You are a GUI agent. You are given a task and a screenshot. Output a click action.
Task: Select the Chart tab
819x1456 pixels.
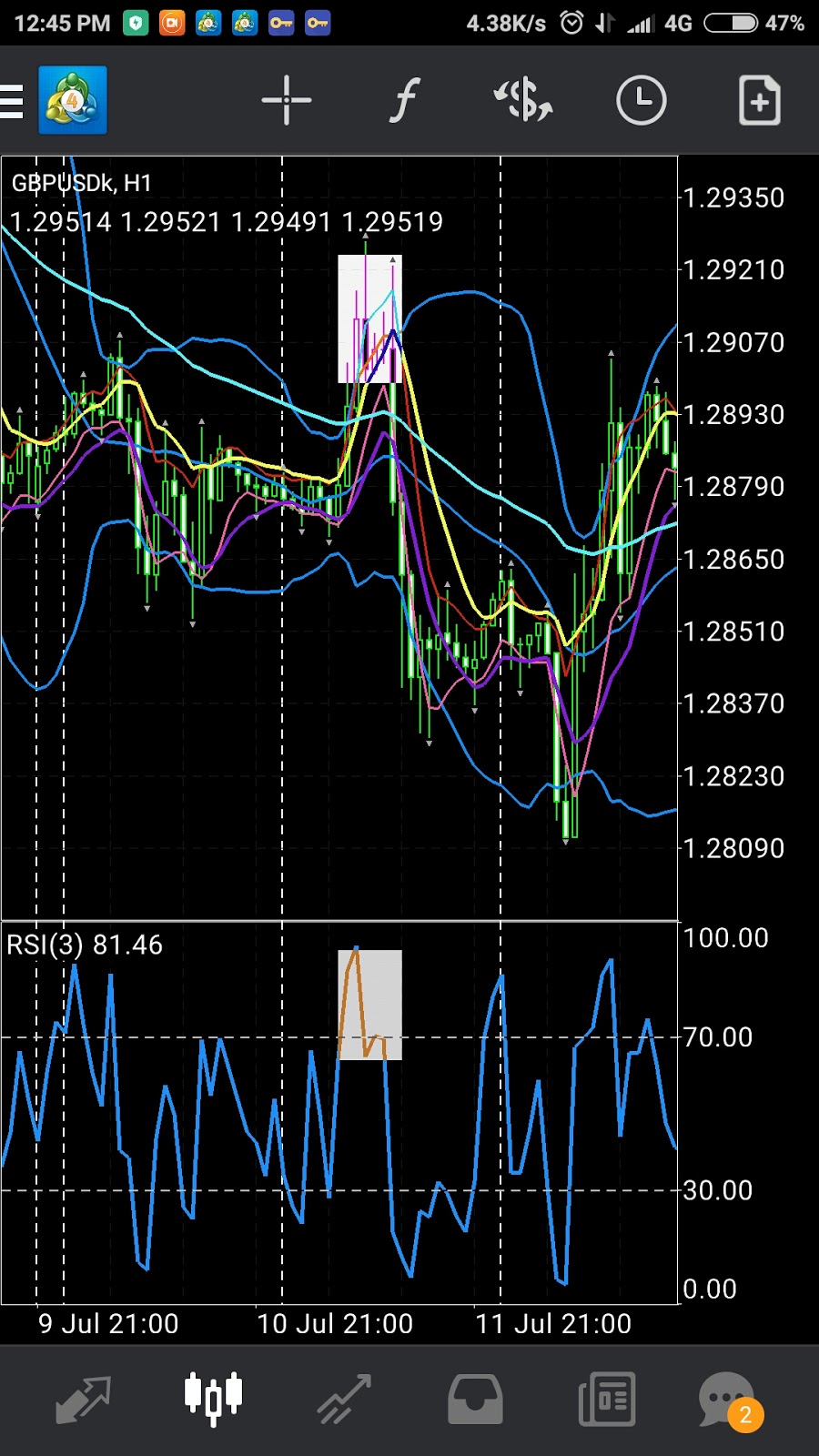[214, 1399]
